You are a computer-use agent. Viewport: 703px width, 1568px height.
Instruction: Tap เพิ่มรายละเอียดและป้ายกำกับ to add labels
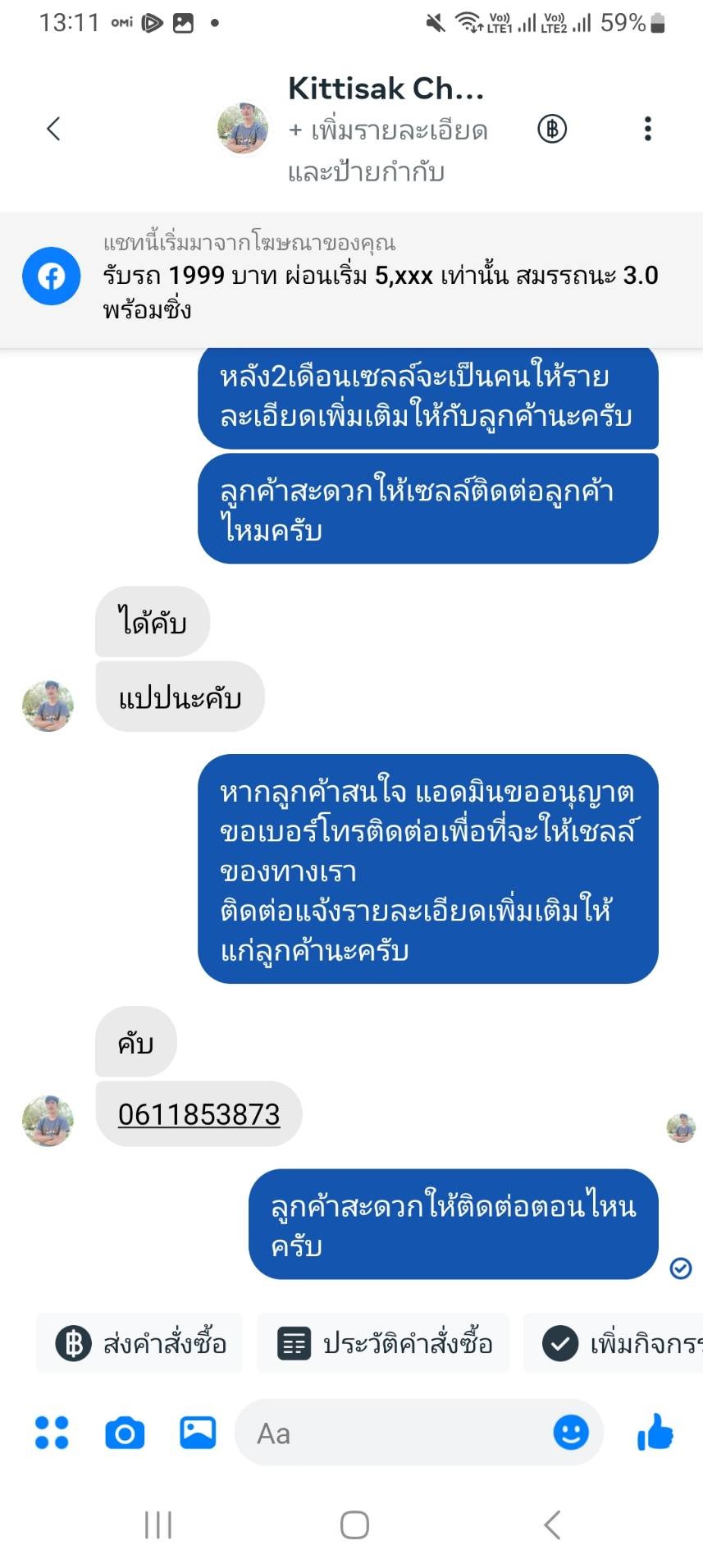coord(387,151)
